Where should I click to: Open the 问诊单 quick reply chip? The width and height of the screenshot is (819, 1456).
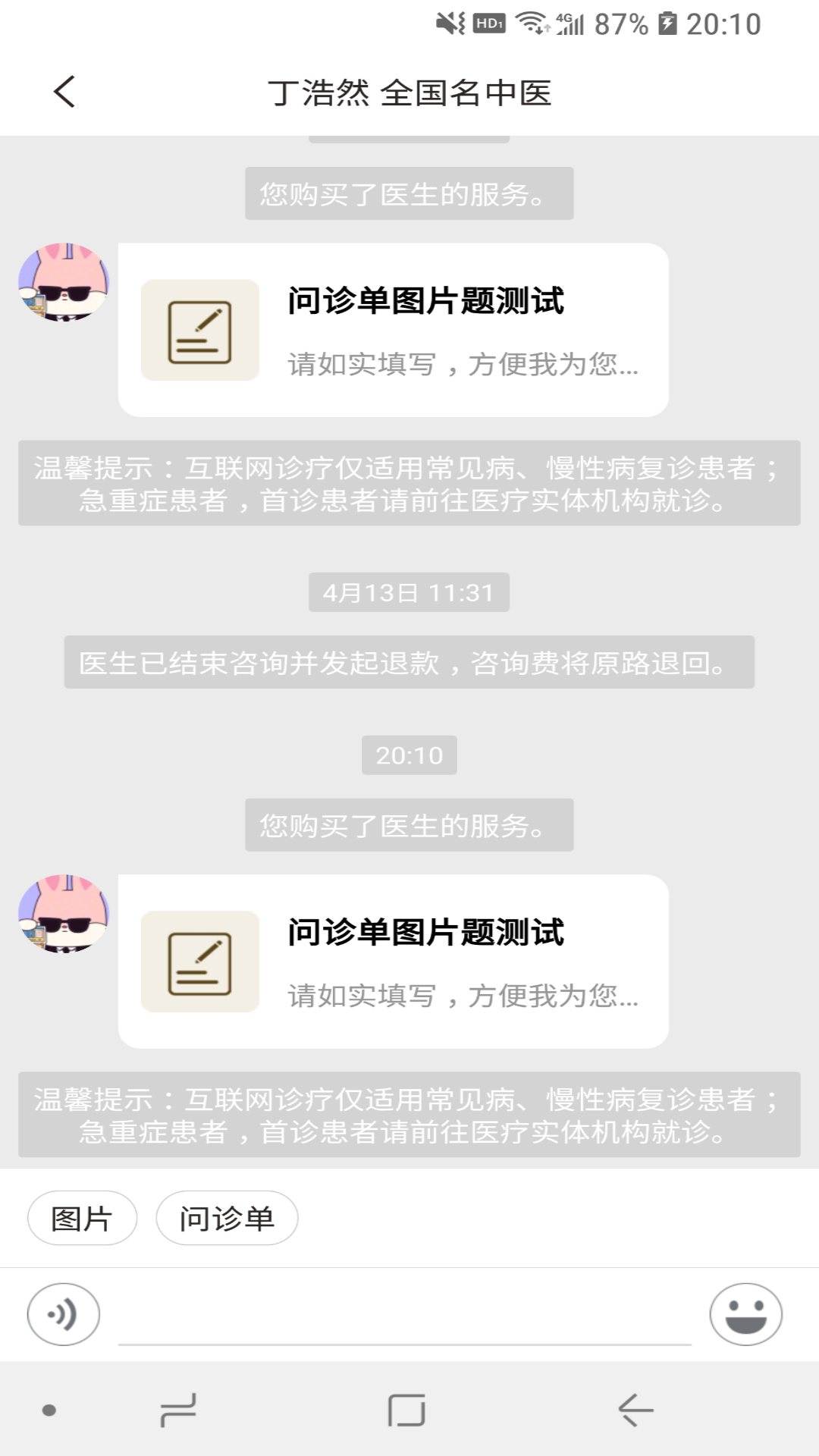pyautogui.click(x=227, y=1217)
